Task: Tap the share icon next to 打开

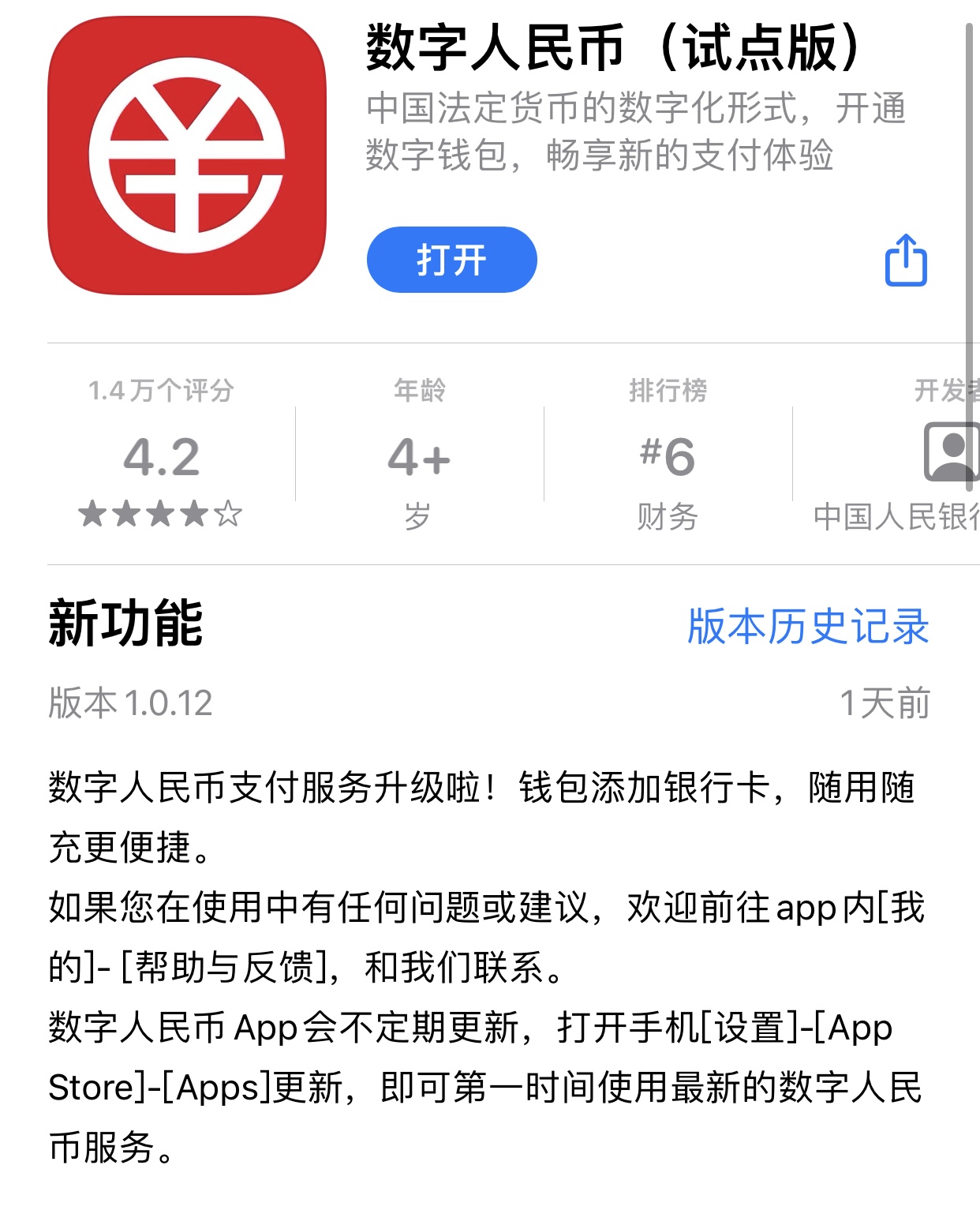Action: [906, 260]
